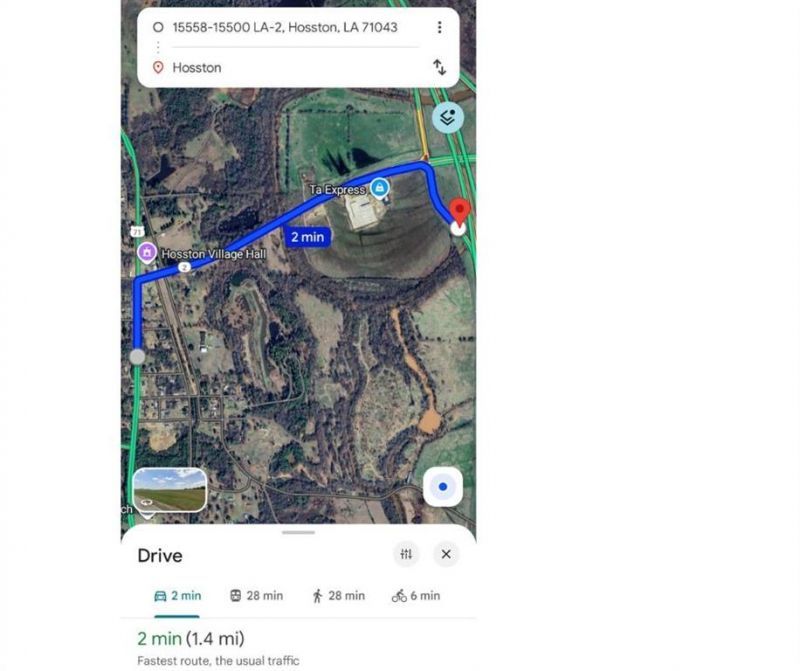Open Ta Express place marker

click(380, 187)
